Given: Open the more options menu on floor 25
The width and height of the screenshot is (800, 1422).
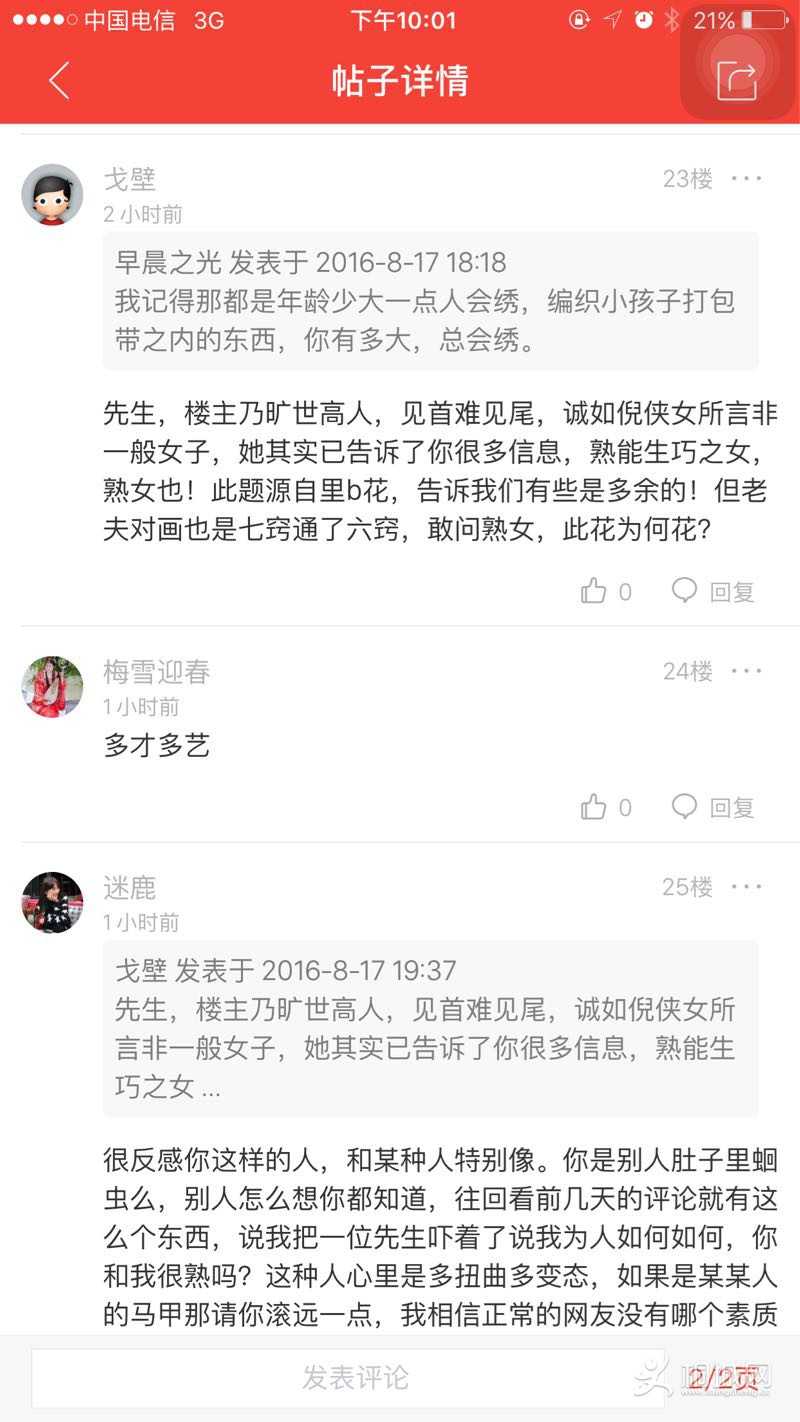Looking at the screenshot, I should coord(746,887).
